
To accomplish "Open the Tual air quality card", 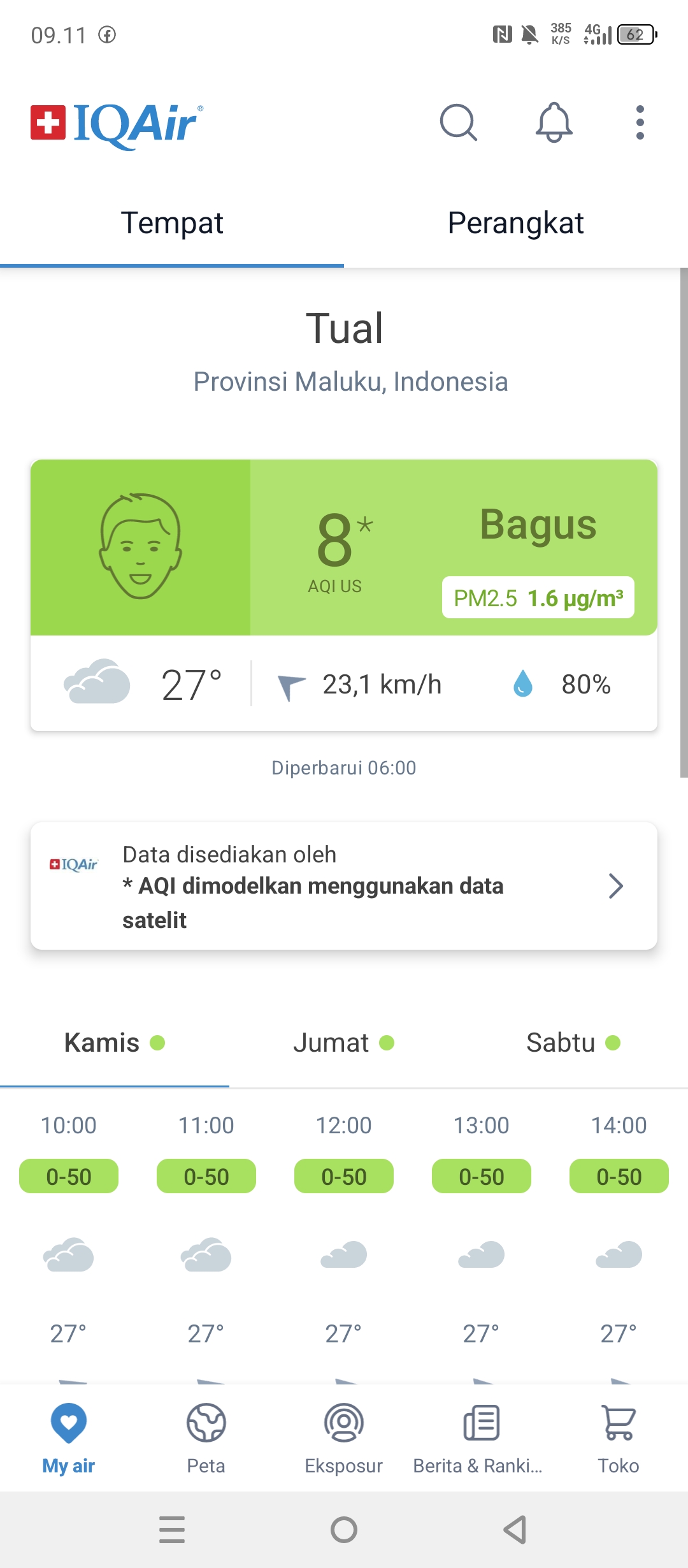I will coord(344,595).
